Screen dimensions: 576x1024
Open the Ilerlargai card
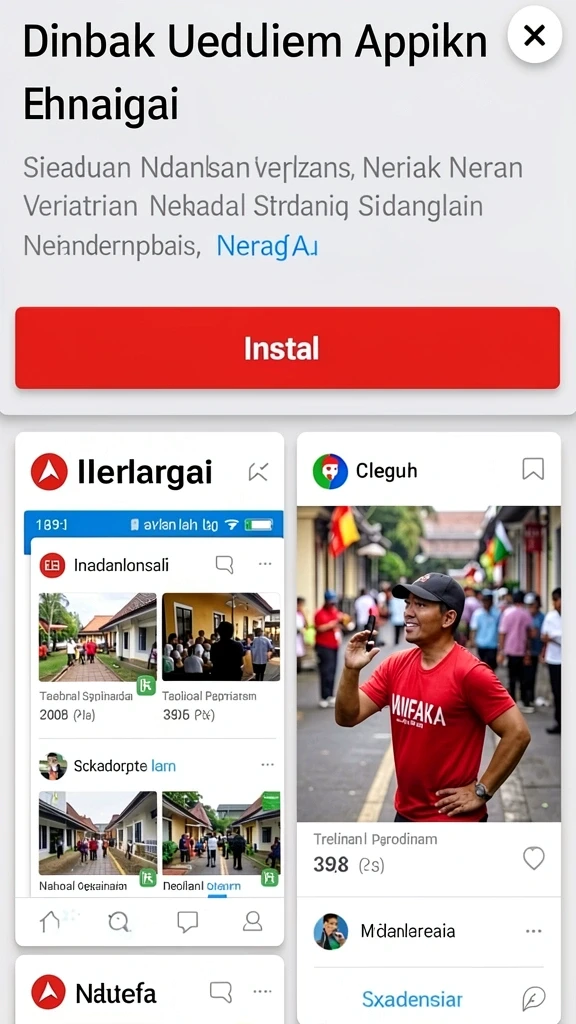(x=150, y=689)
